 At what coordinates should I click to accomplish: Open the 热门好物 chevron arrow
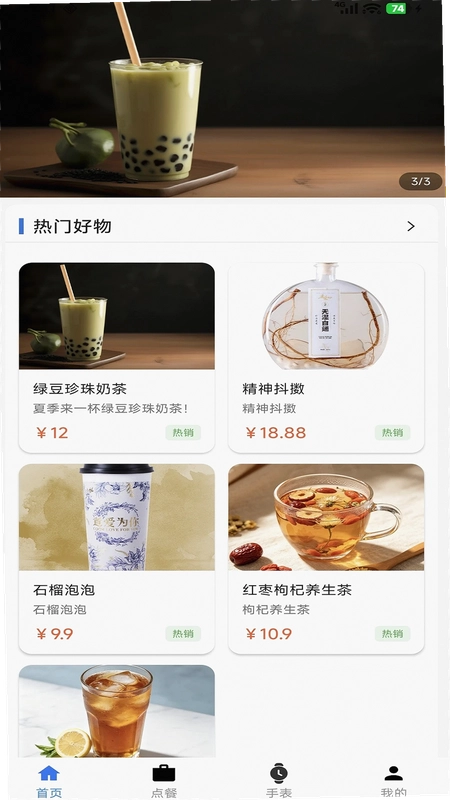pos(411,226)
